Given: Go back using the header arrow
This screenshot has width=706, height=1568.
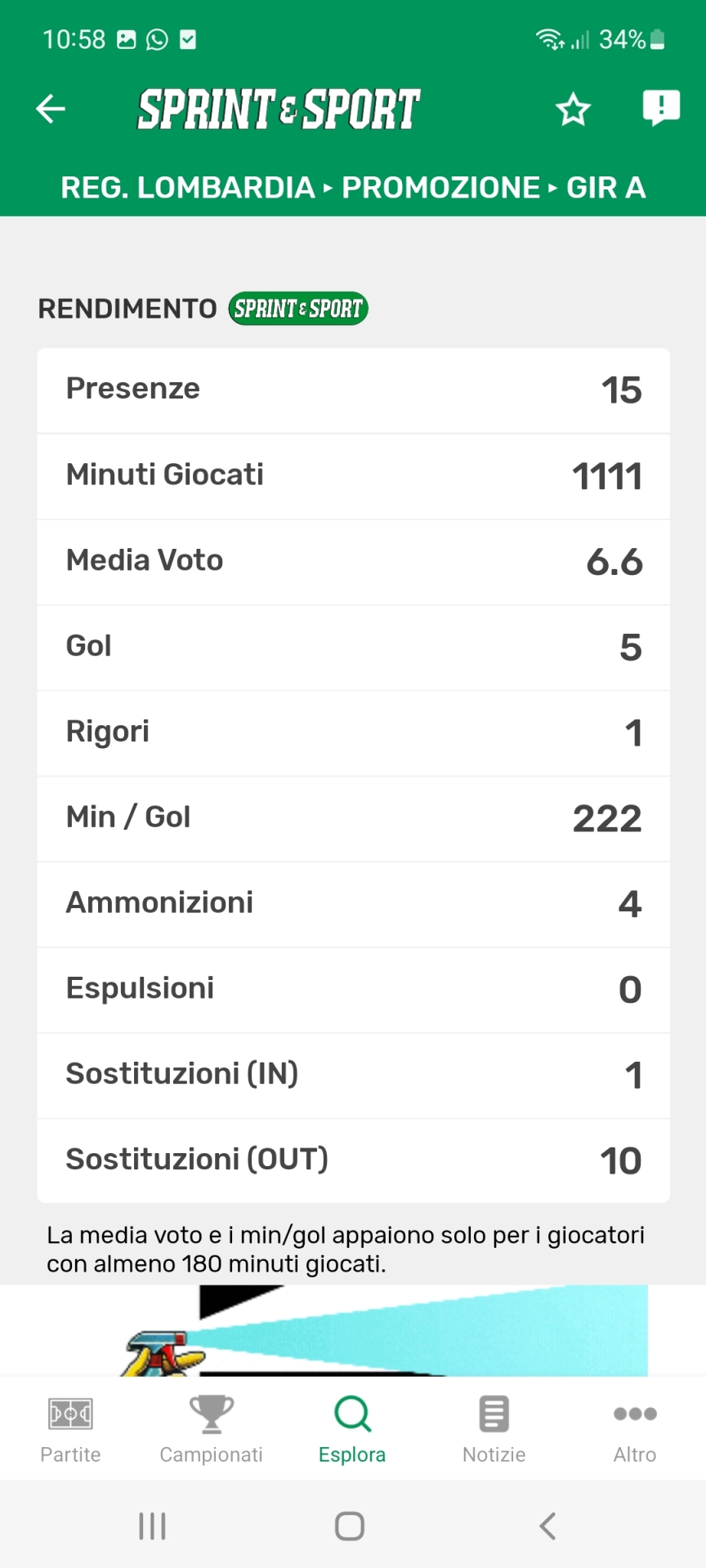Looking at the screenshot, I should pyautogui.click(x=51, y=109).
